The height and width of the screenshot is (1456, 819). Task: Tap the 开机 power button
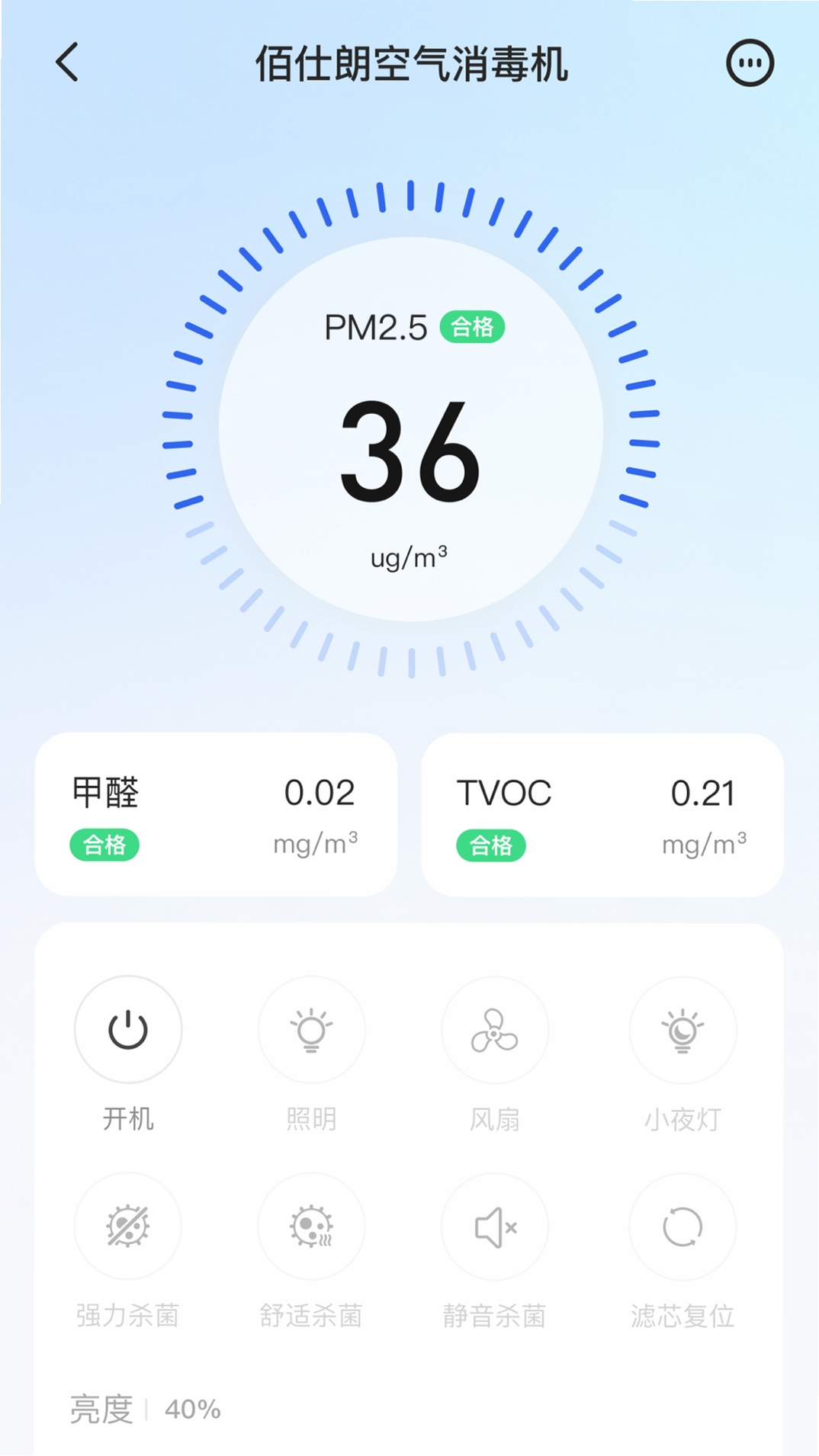128,1029
